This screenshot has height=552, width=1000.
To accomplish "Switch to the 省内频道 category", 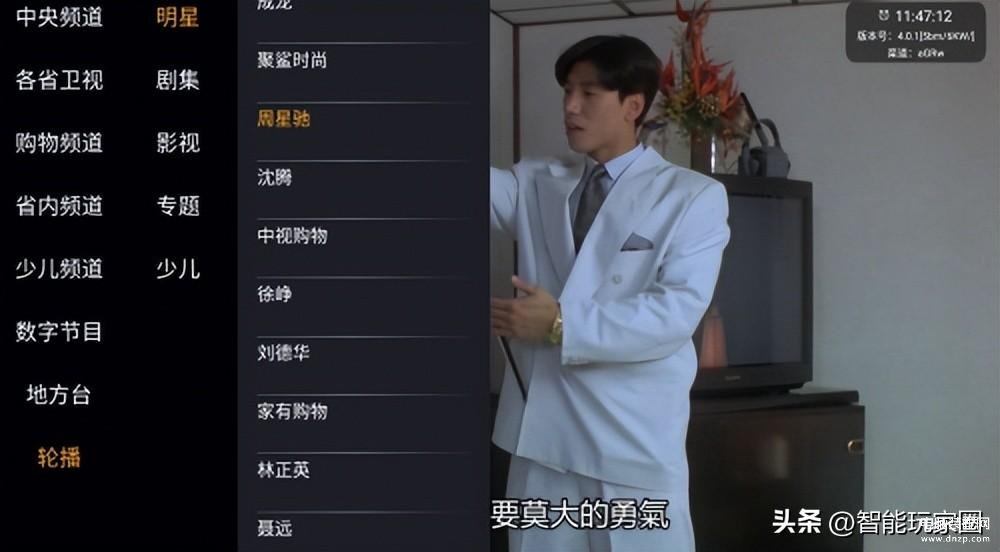I will (59, 206).
